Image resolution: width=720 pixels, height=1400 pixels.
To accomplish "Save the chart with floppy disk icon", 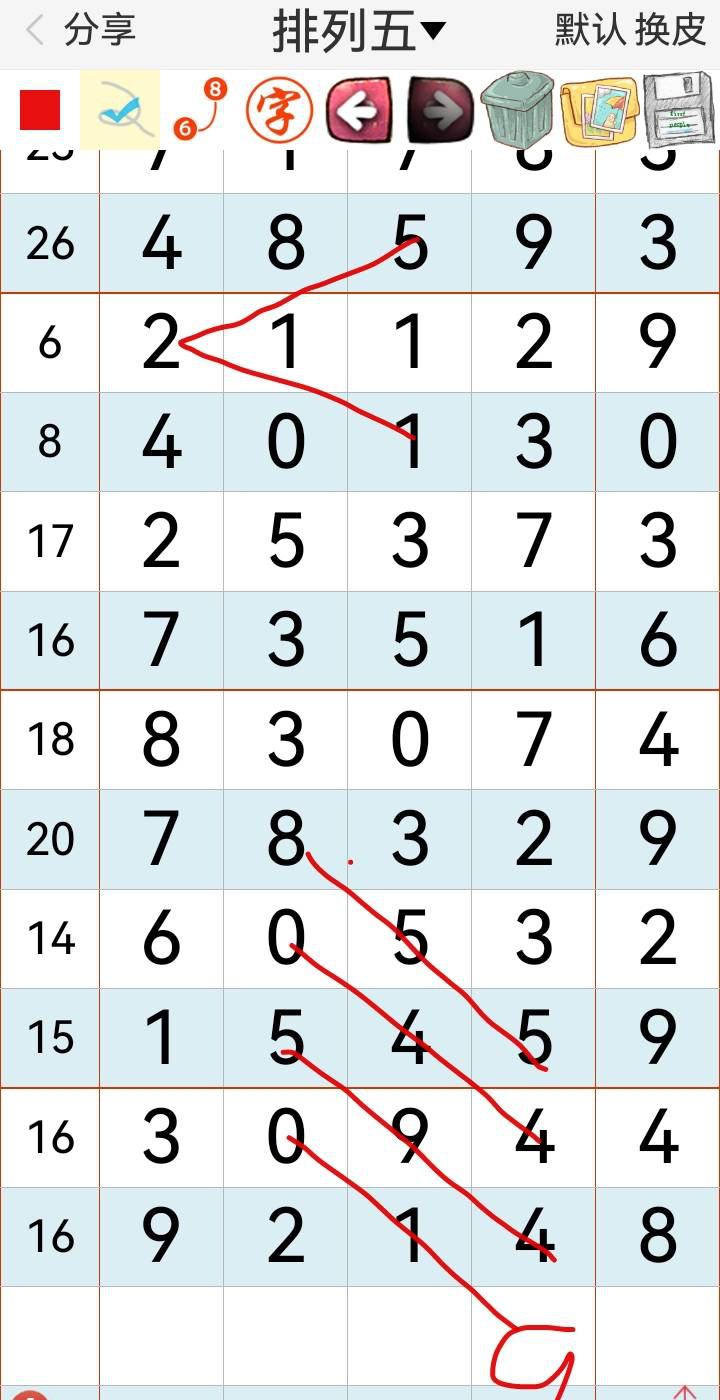I will (679, 110).
